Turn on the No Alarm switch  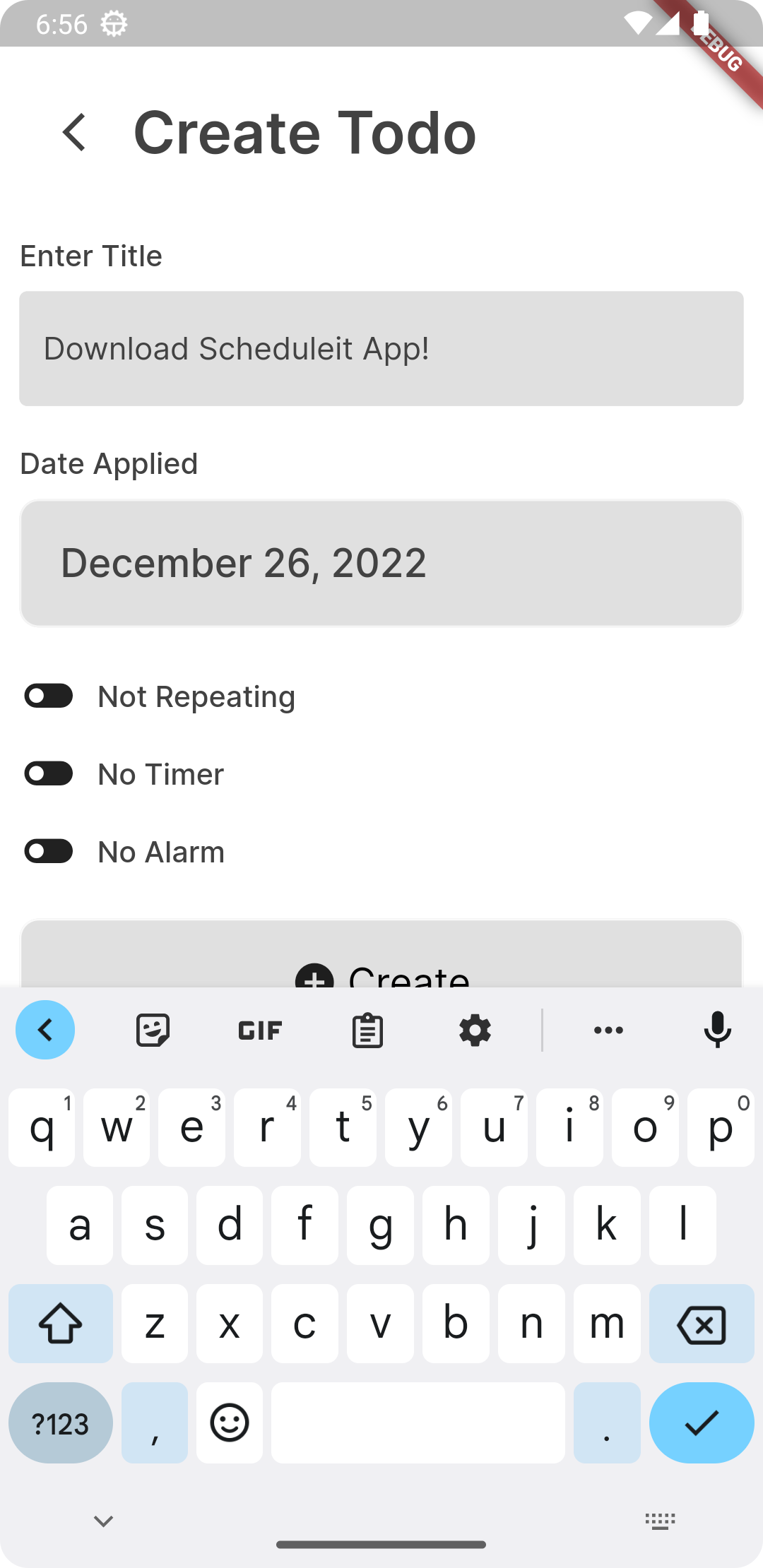pyautogui.click(x=49, y=851)
